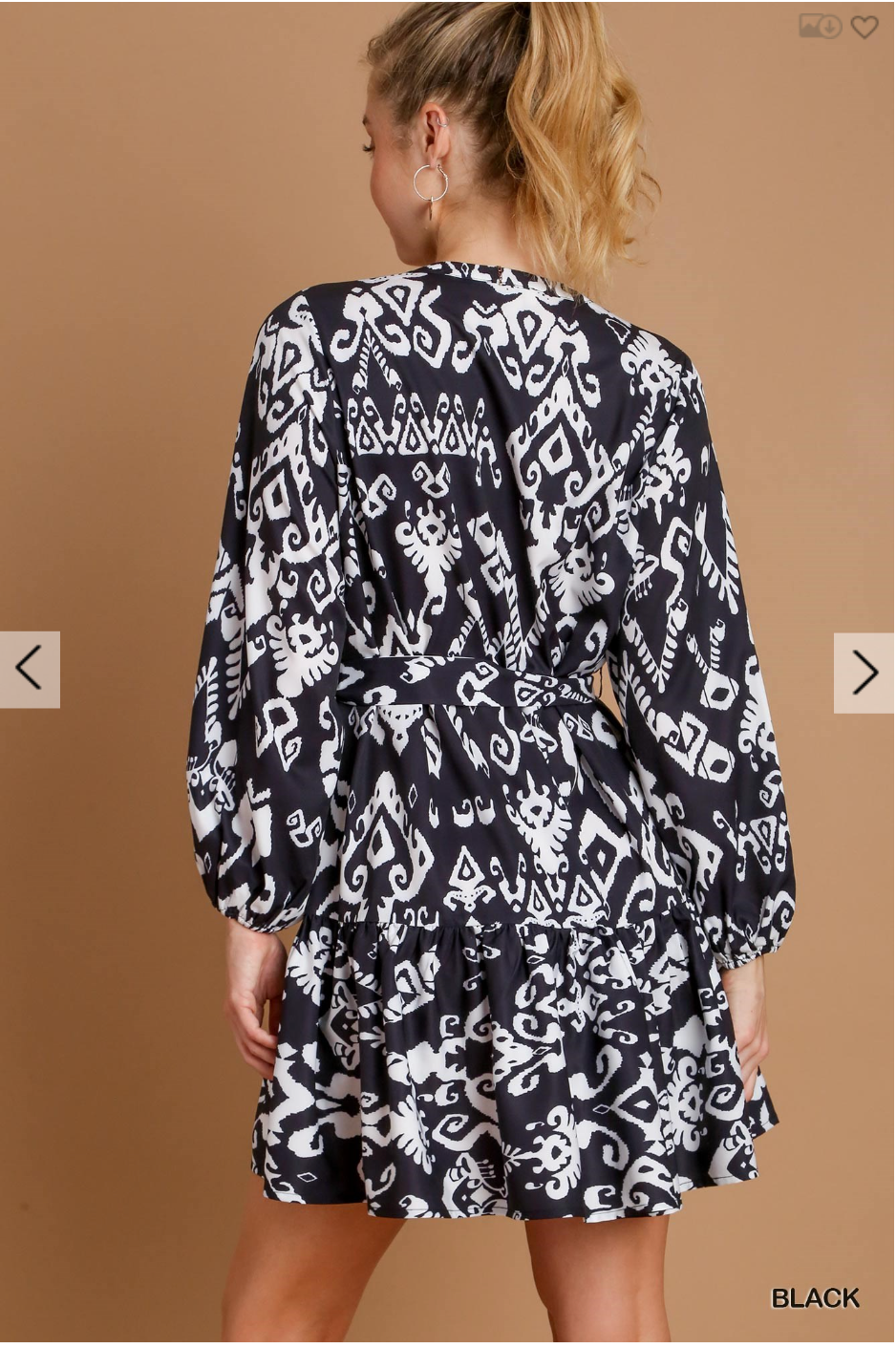Add this dress to favorites

[864, 27]
